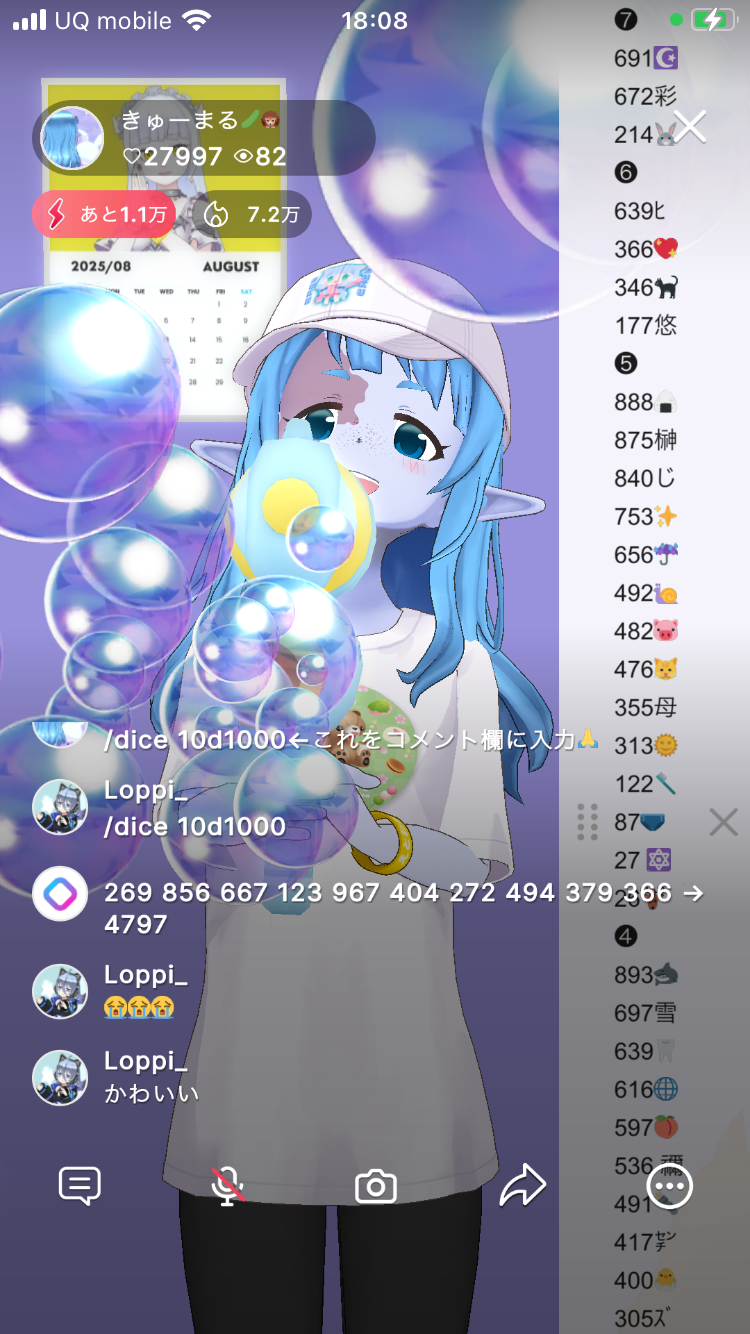Dismiss the side ranking panel
The width and height of the screenshot is (750, 1334).
[x=723, y=823]
